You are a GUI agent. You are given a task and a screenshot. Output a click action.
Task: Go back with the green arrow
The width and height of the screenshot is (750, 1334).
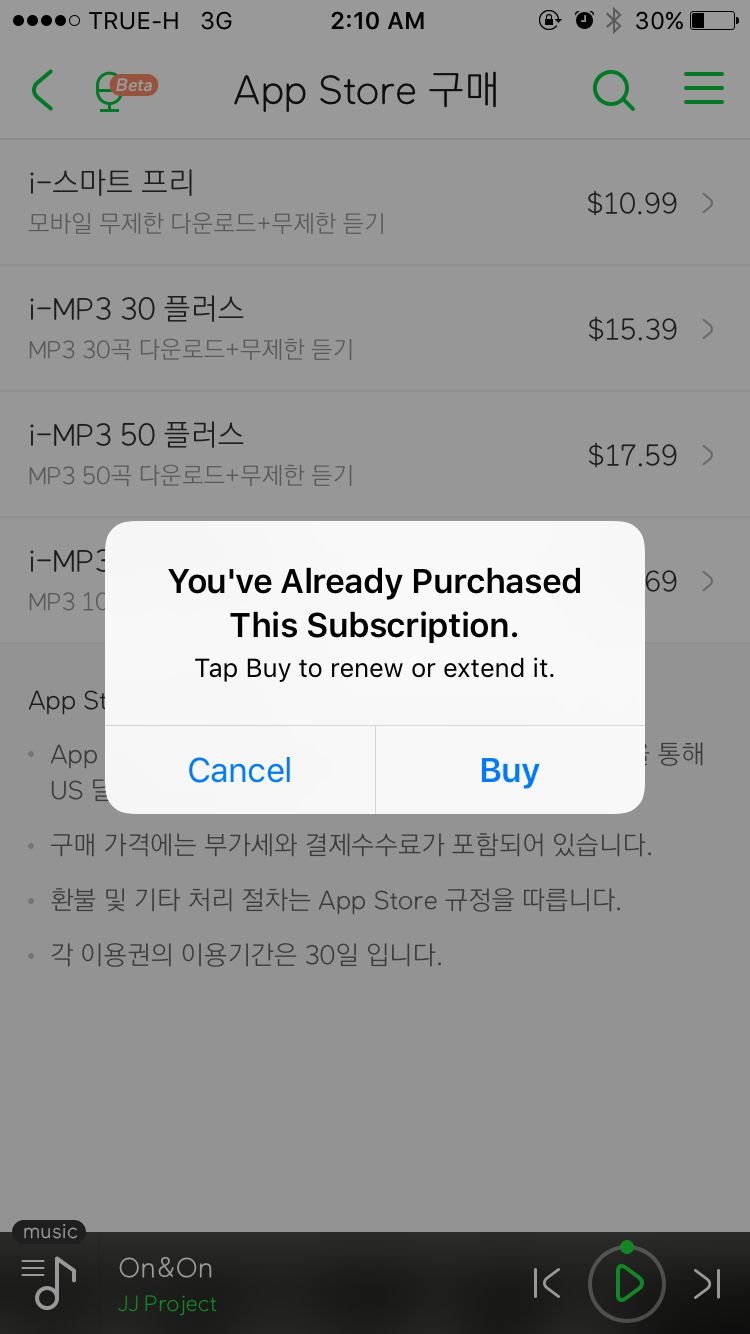43,90
